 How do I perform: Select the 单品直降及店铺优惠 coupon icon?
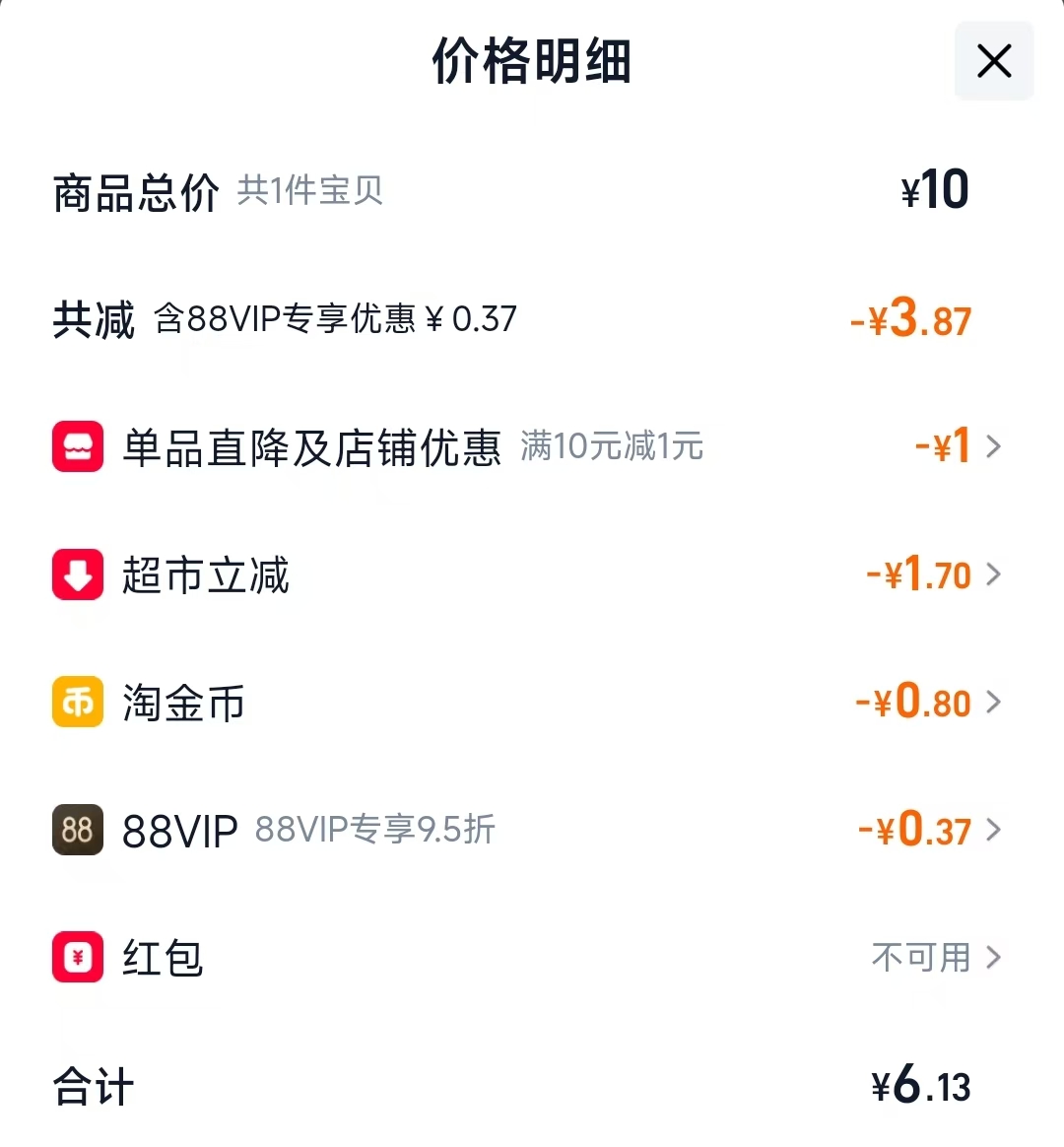point(77,446)
